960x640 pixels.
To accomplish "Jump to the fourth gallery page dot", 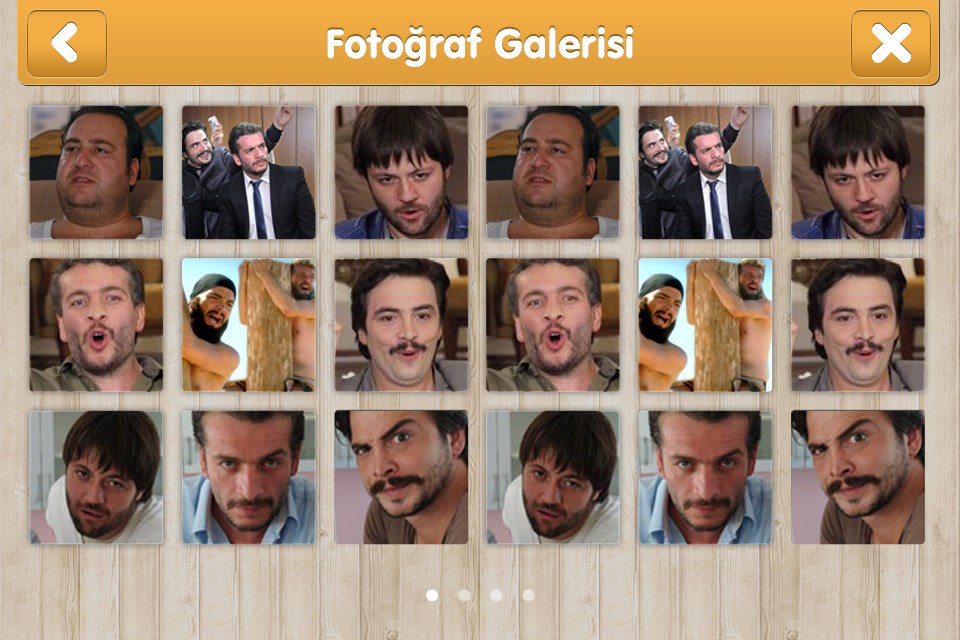I will pos(528,595).
